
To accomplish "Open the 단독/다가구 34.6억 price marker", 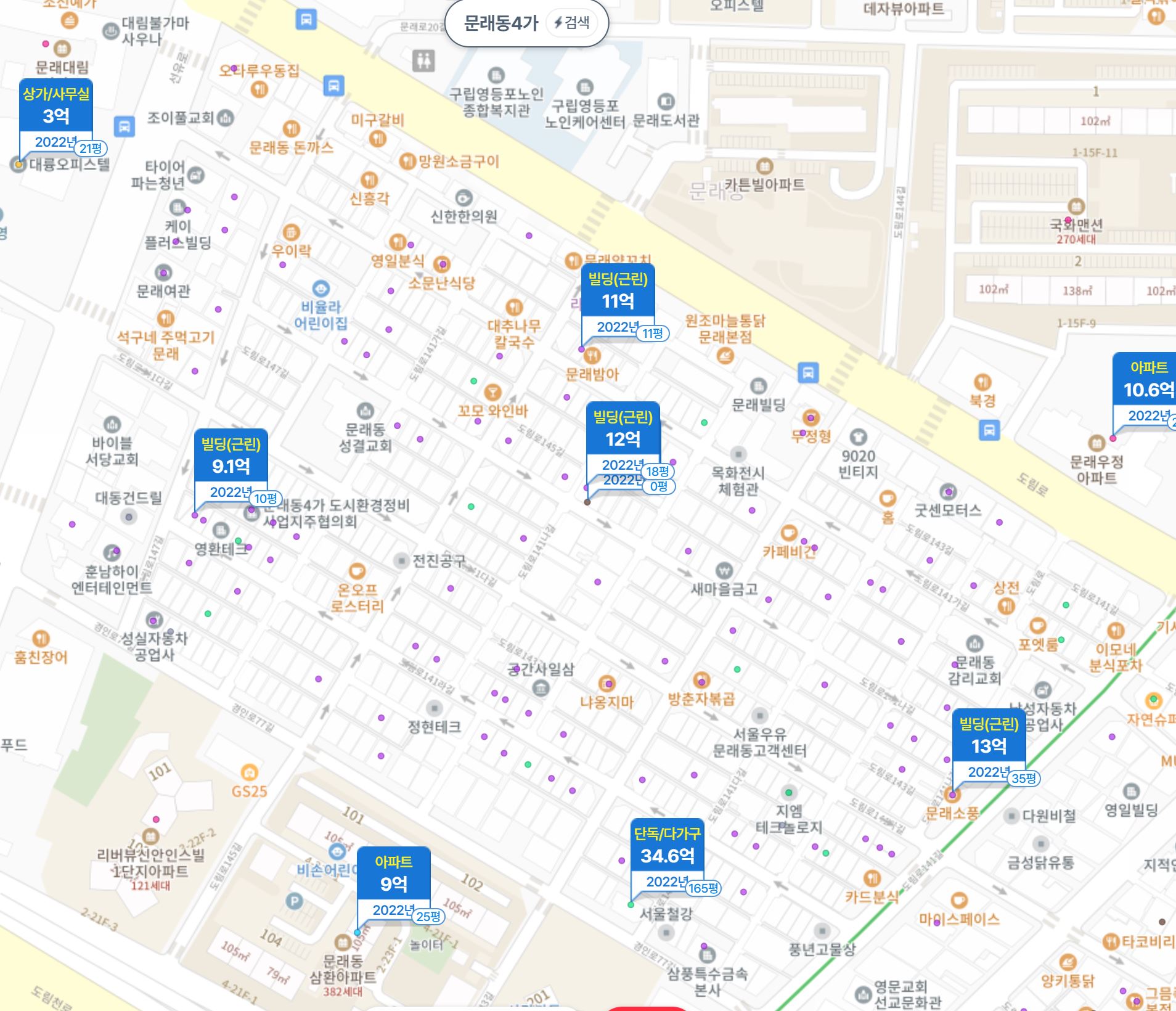I will 667,846.
